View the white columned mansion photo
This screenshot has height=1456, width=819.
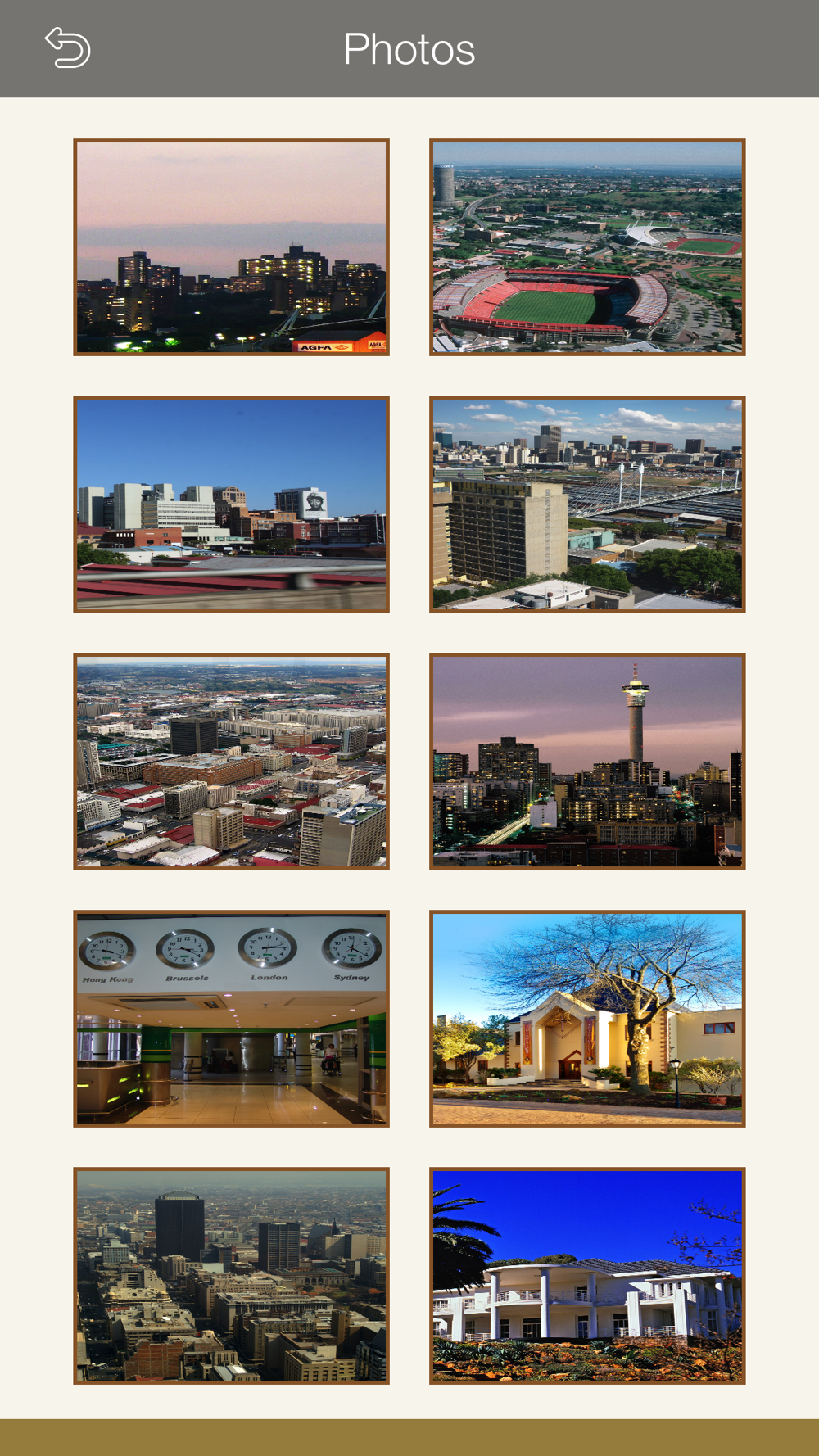[x=587, y=1276]
